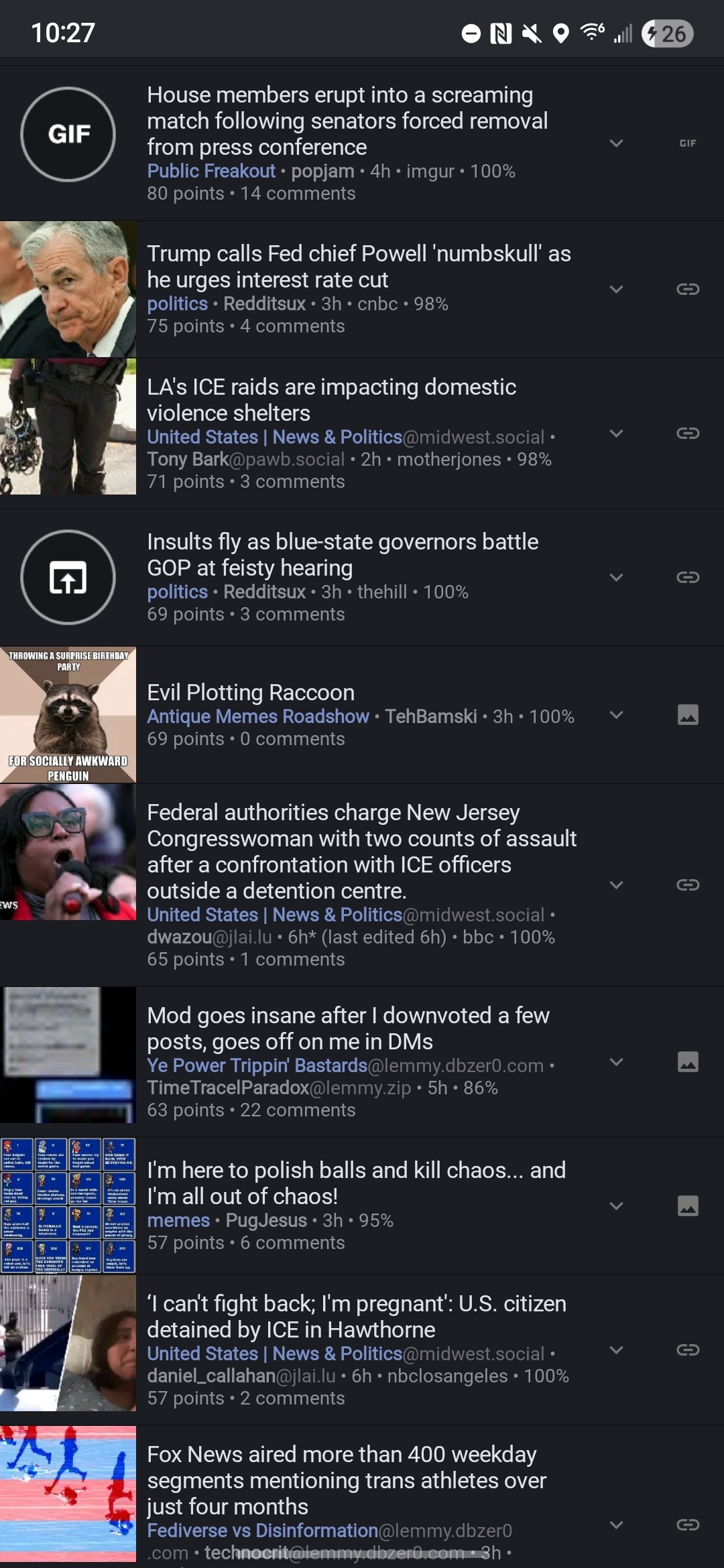
Task: Expand options for polish balls meme post
Action: pos(616,1205)
